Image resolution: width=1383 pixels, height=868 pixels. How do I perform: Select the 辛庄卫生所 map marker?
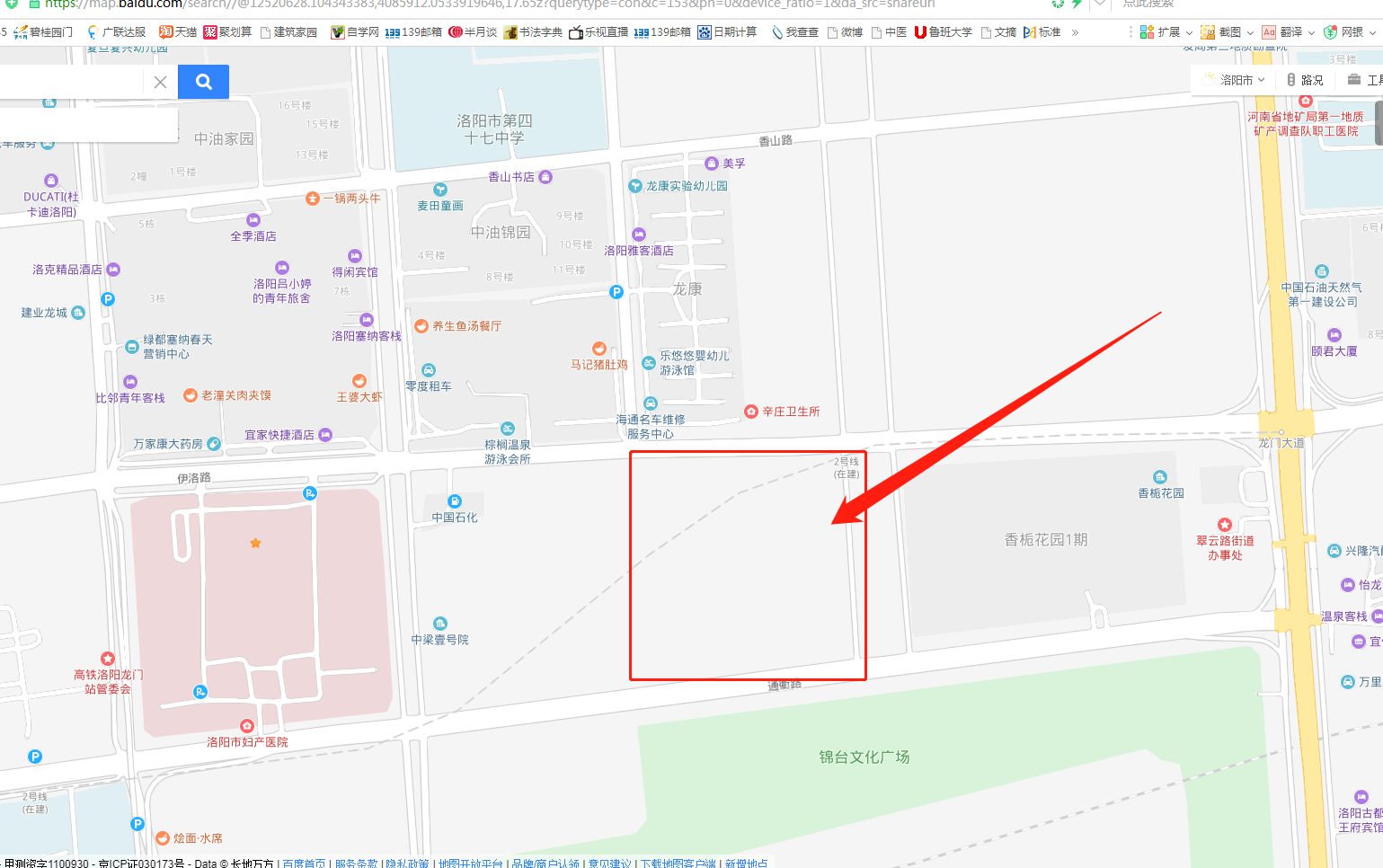click(x=751, y=412)
